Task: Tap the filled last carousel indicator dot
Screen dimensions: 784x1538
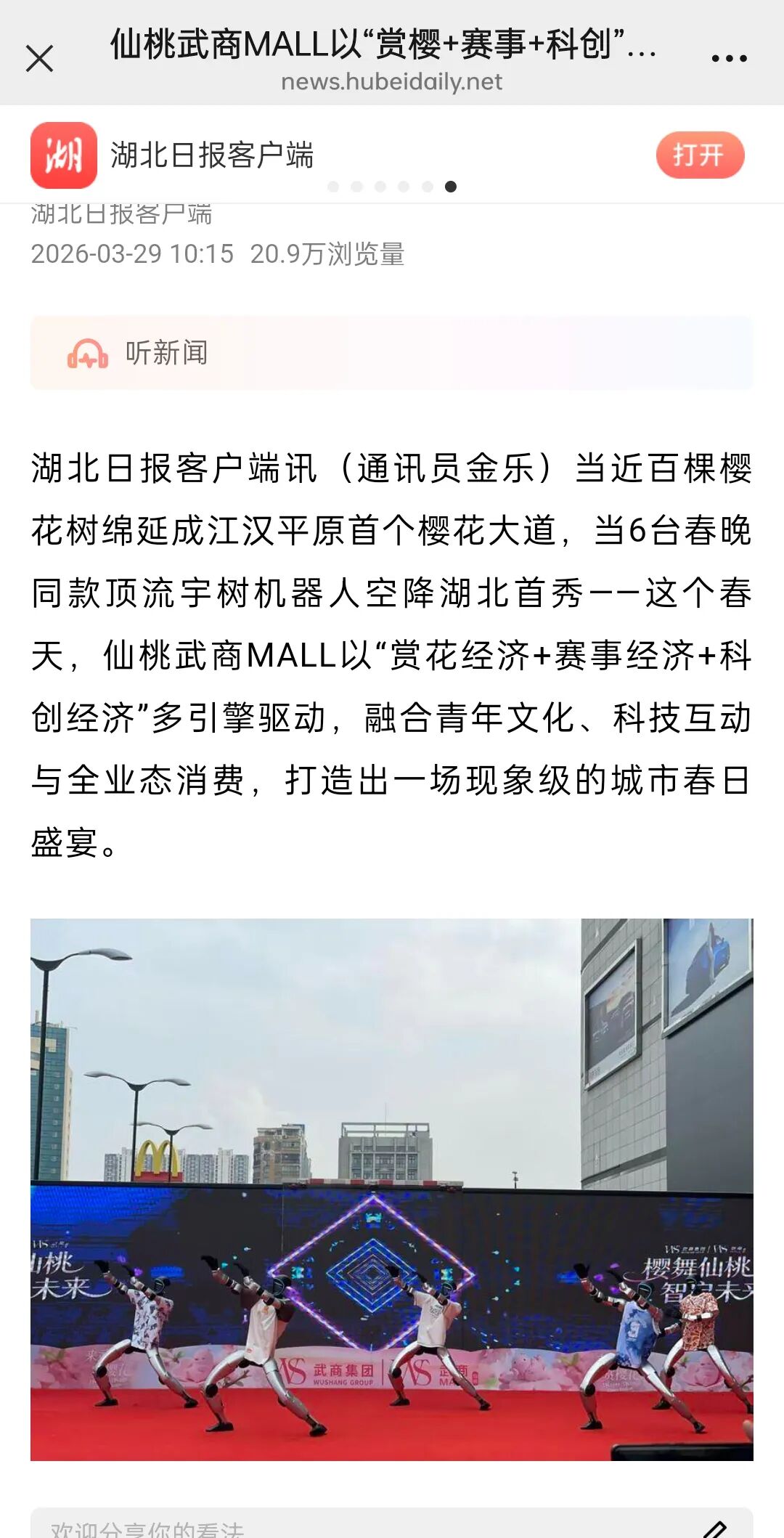Action: click(452, 187)
